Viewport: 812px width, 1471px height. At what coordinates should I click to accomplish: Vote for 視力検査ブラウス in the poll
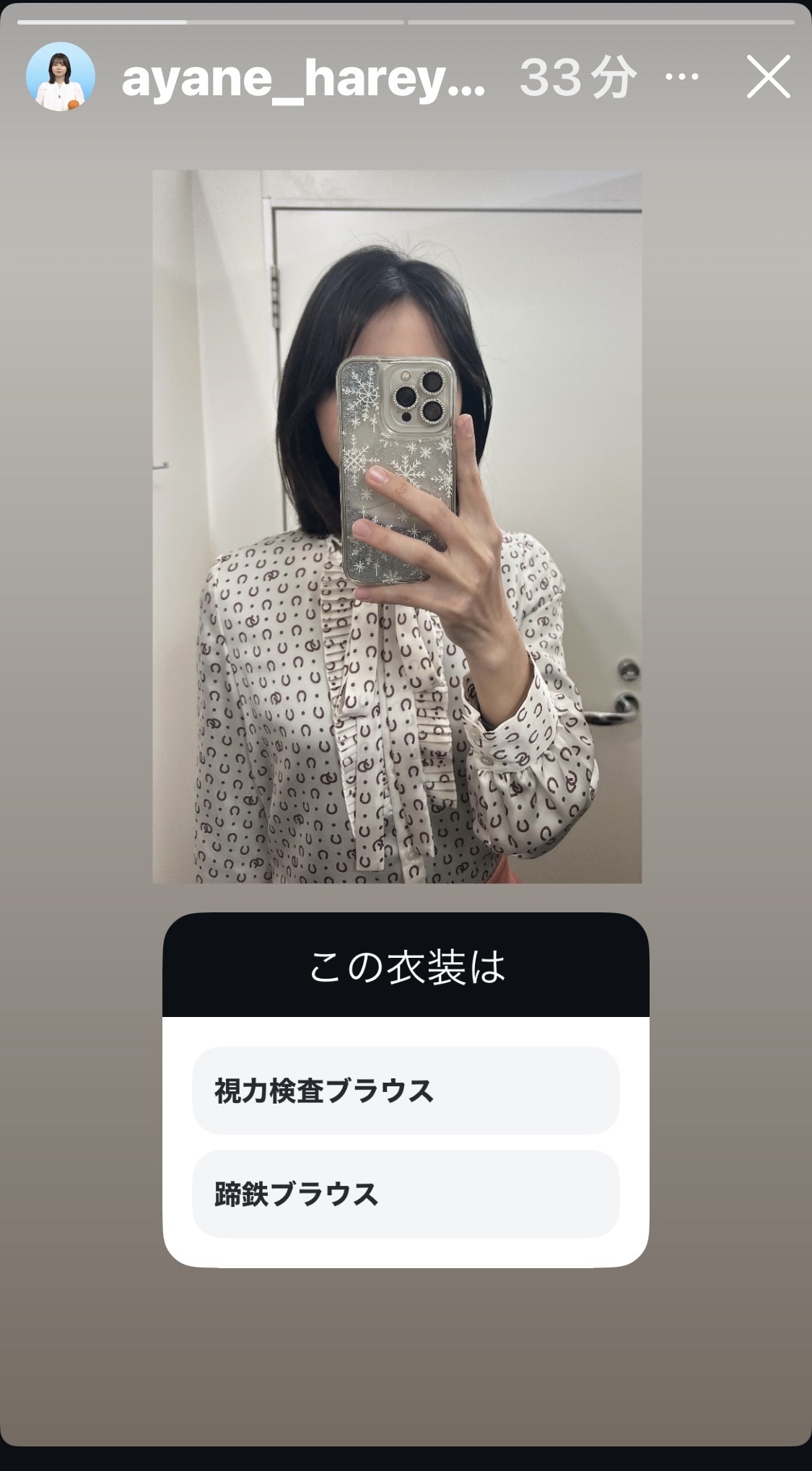click(406, 1091)
